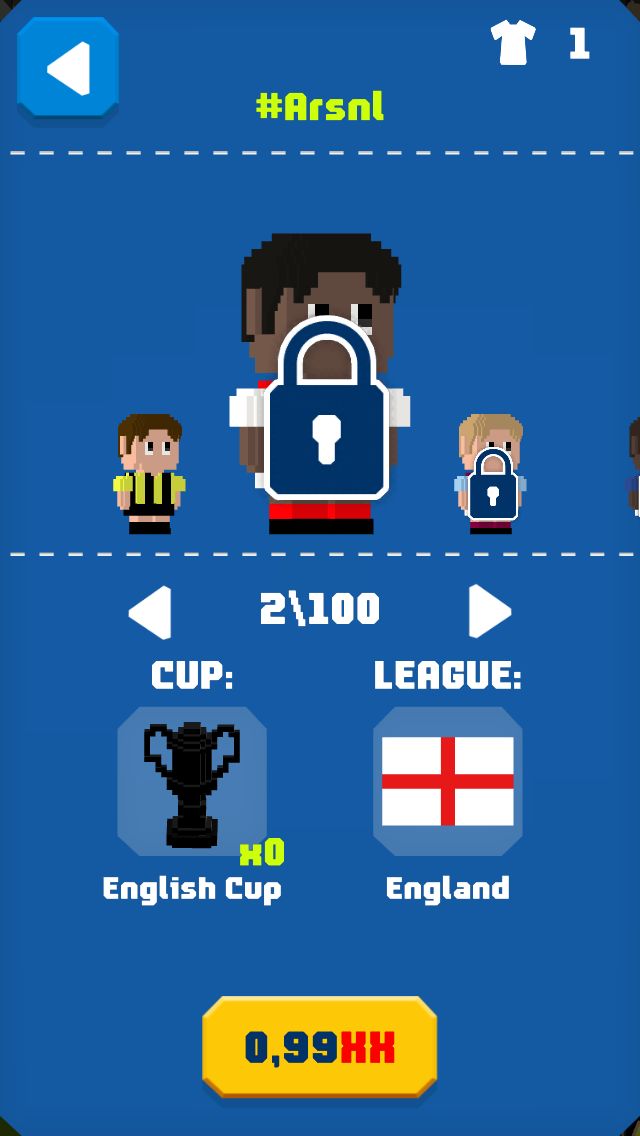Open the English Cup trophy tile

point(192,782)
